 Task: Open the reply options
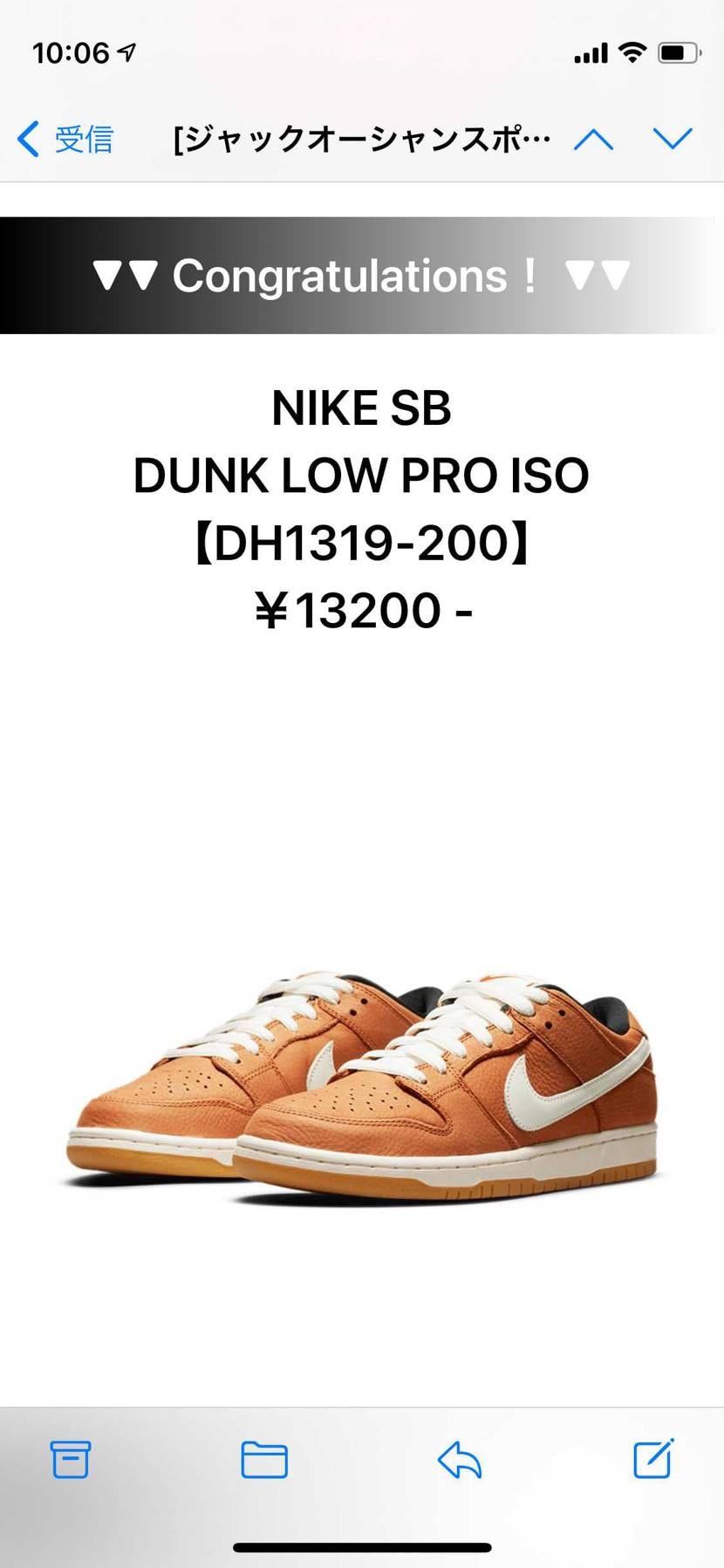pyautogui.click(x=460, y=1459)
